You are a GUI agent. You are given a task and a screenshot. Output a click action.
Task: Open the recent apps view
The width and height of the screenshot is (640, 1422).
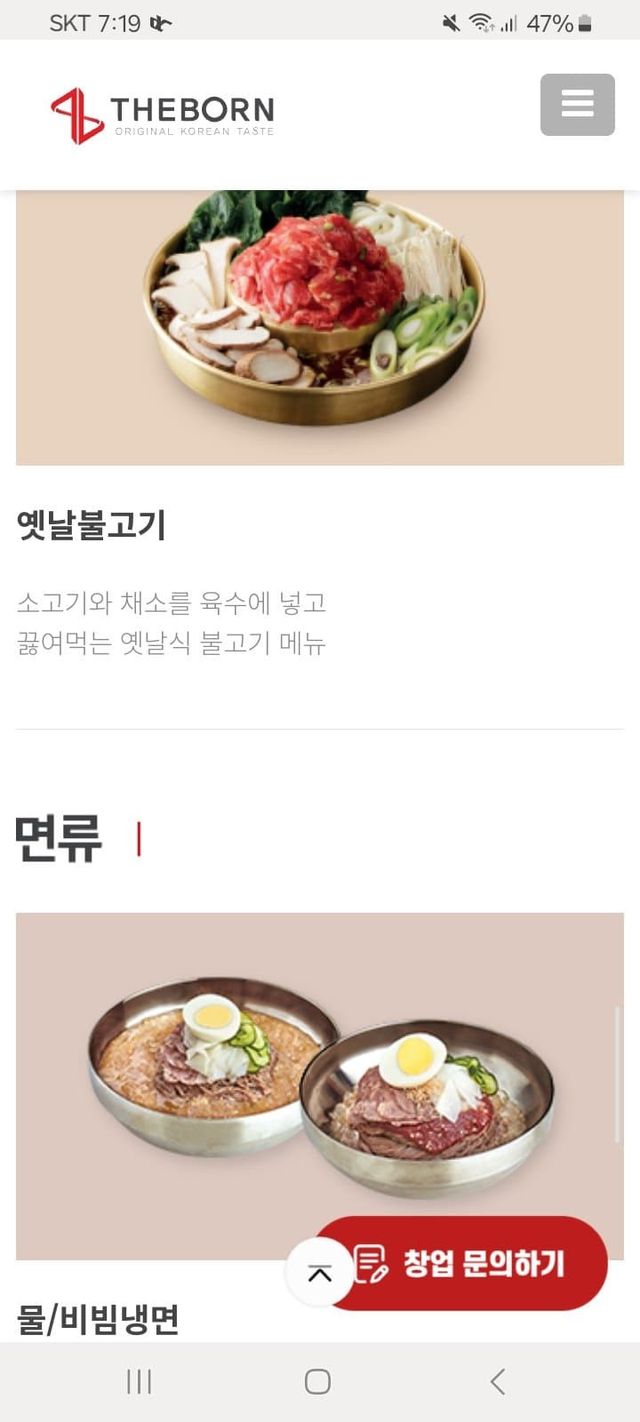coord(139,1382)
